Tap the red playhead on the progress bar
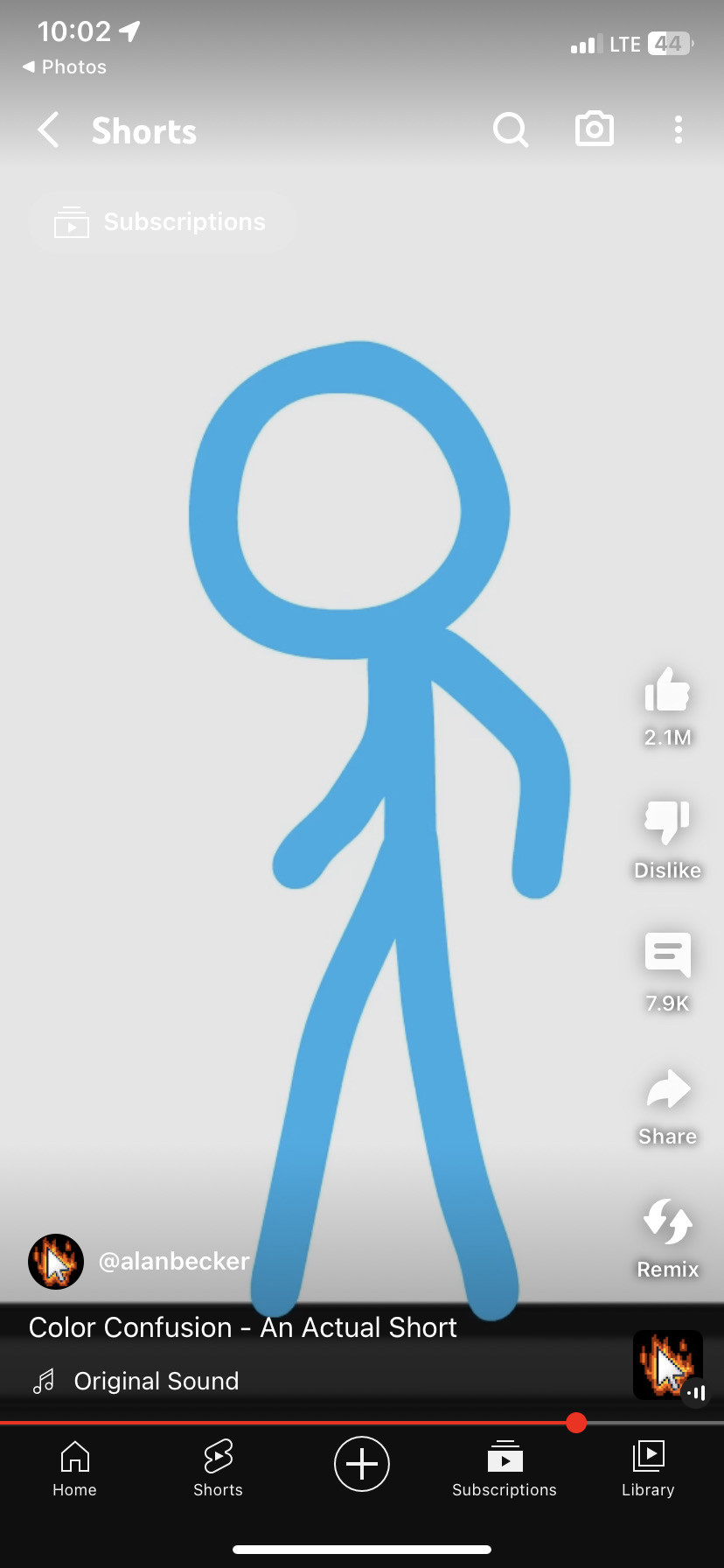The width and height of the screenshot is (724, 1568). coord(576,1423)
